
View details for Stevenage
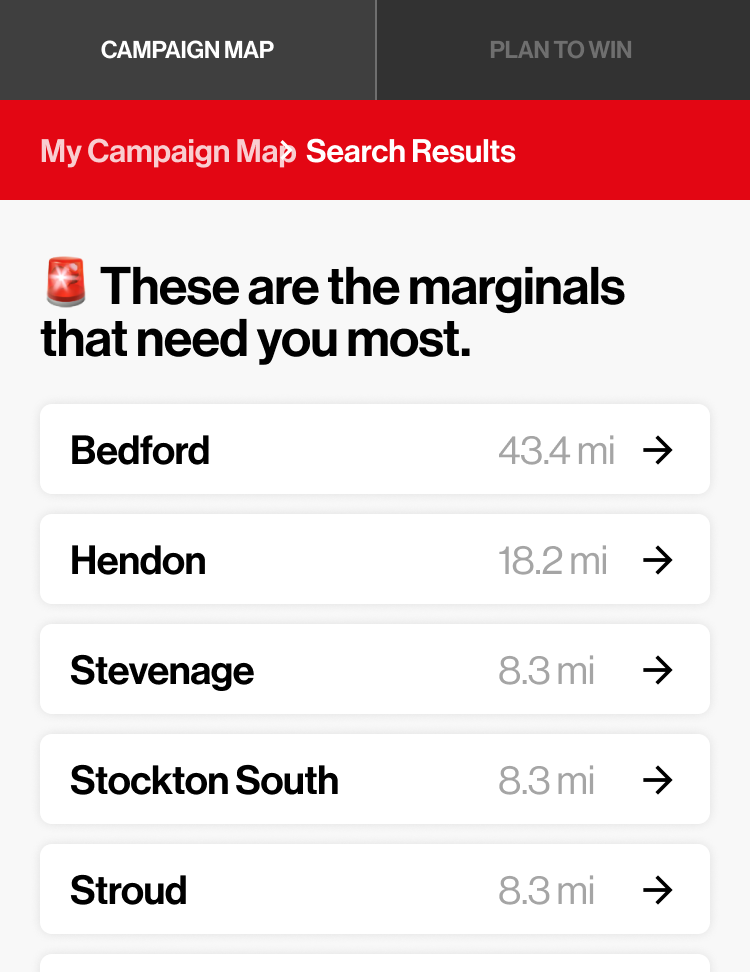click(375, 670)
